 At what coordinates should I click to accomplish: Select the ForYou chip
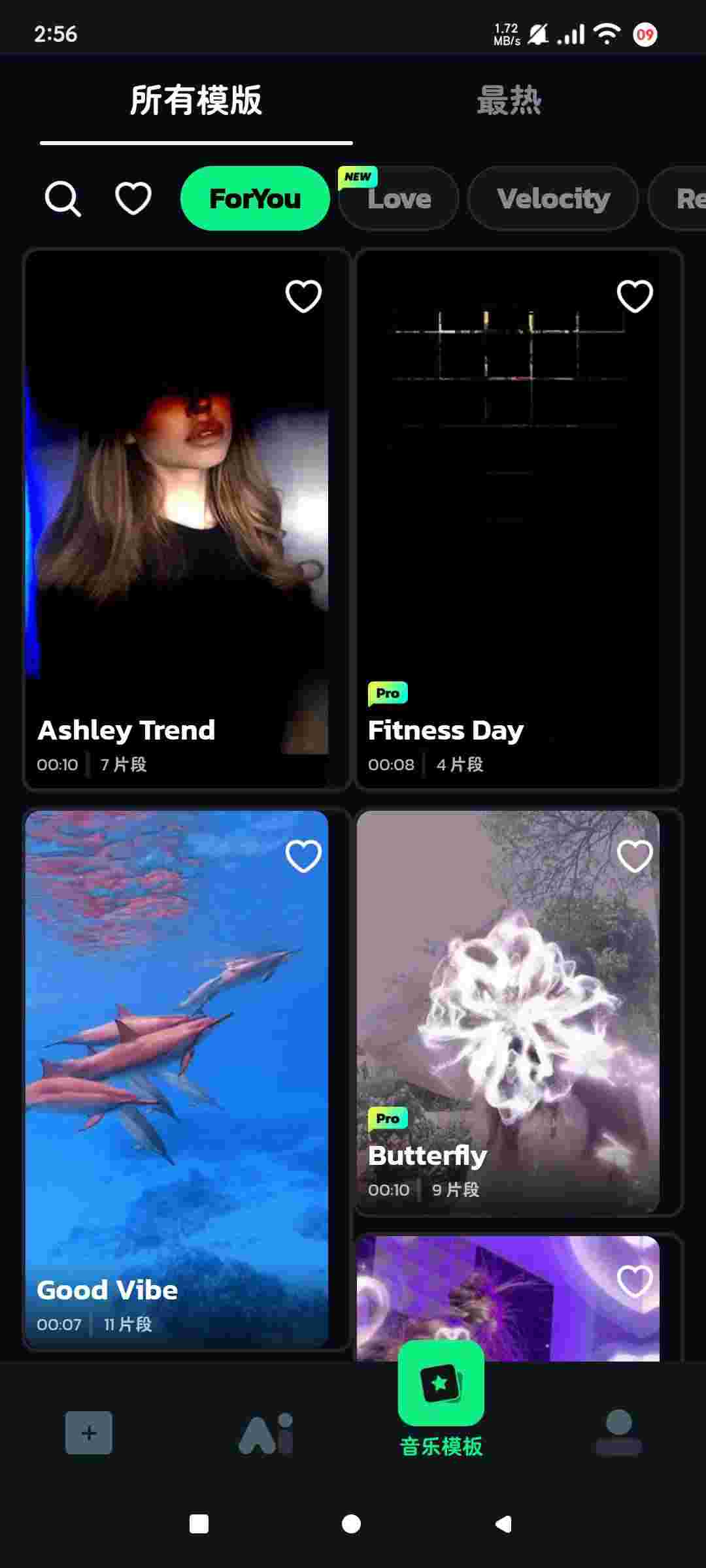(255, 199)
